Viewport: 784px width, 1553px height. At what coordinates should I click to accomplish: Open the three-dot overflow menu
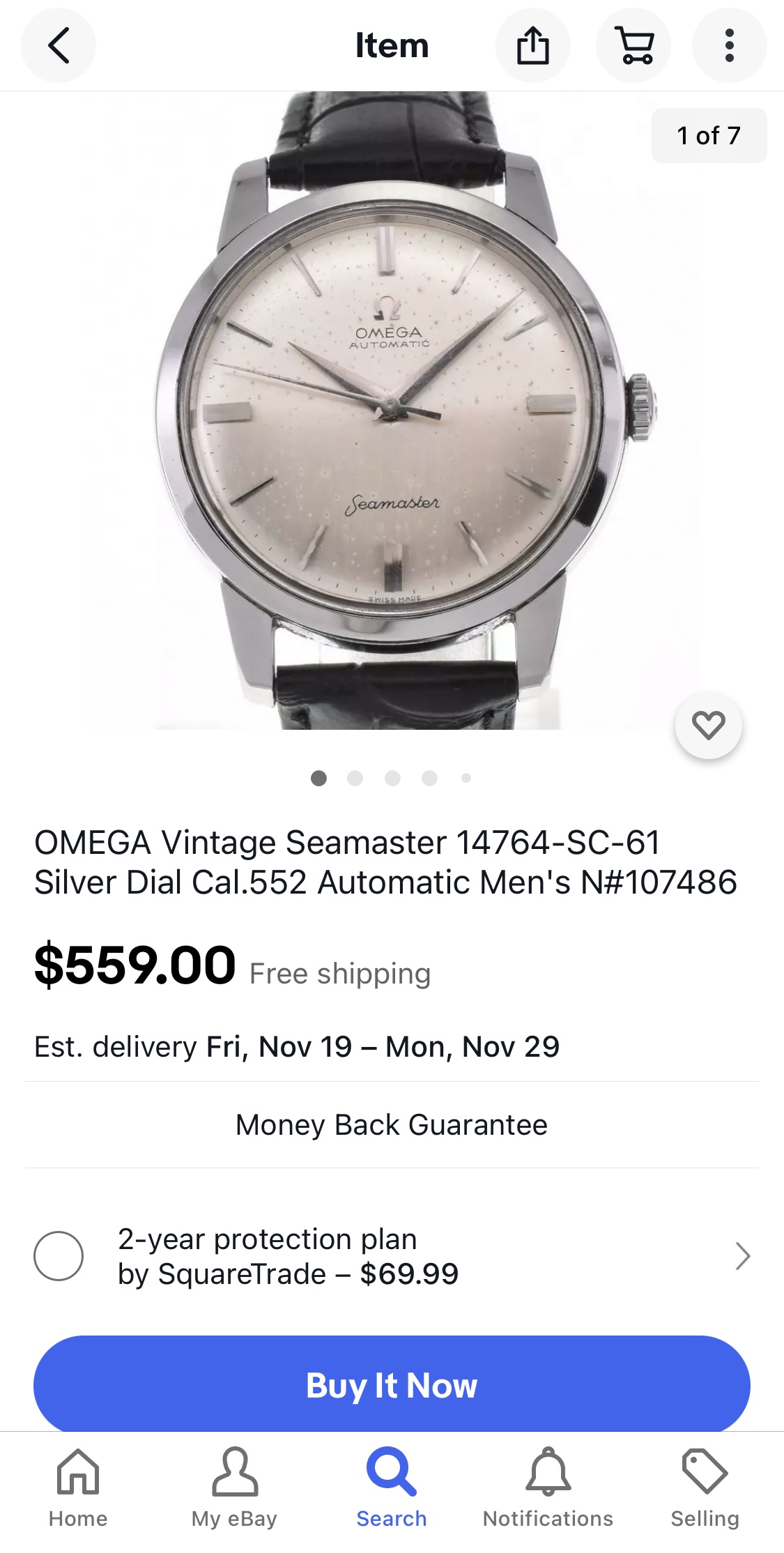click(x=729, y=46)
